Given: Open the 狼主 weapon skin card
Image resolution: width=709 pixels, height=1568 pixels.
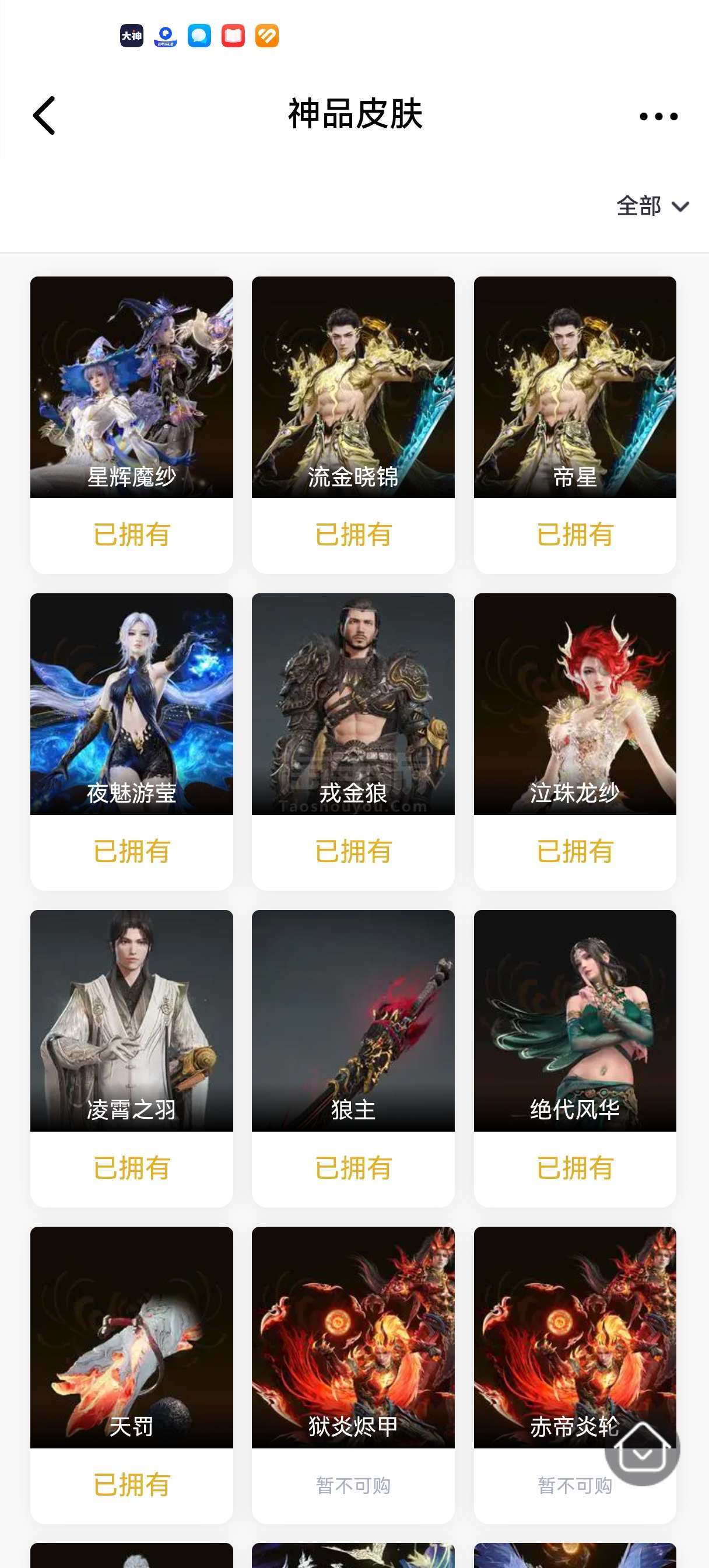Looking at the screenshot, I should click(353, 1058).
